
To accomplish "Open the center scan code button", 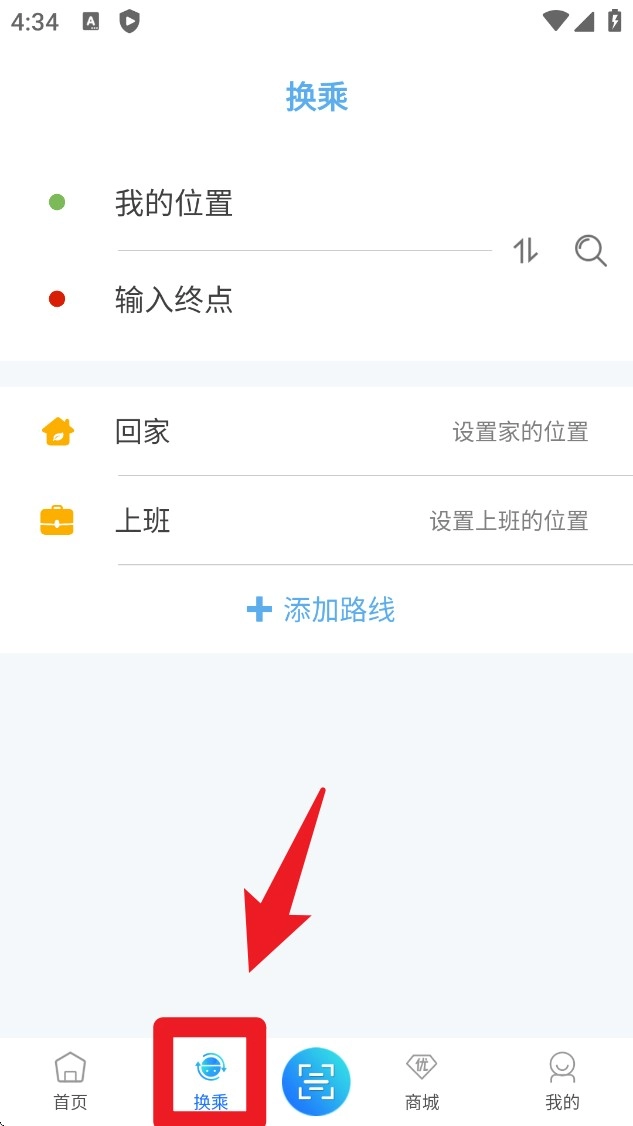I will 316,1081.
